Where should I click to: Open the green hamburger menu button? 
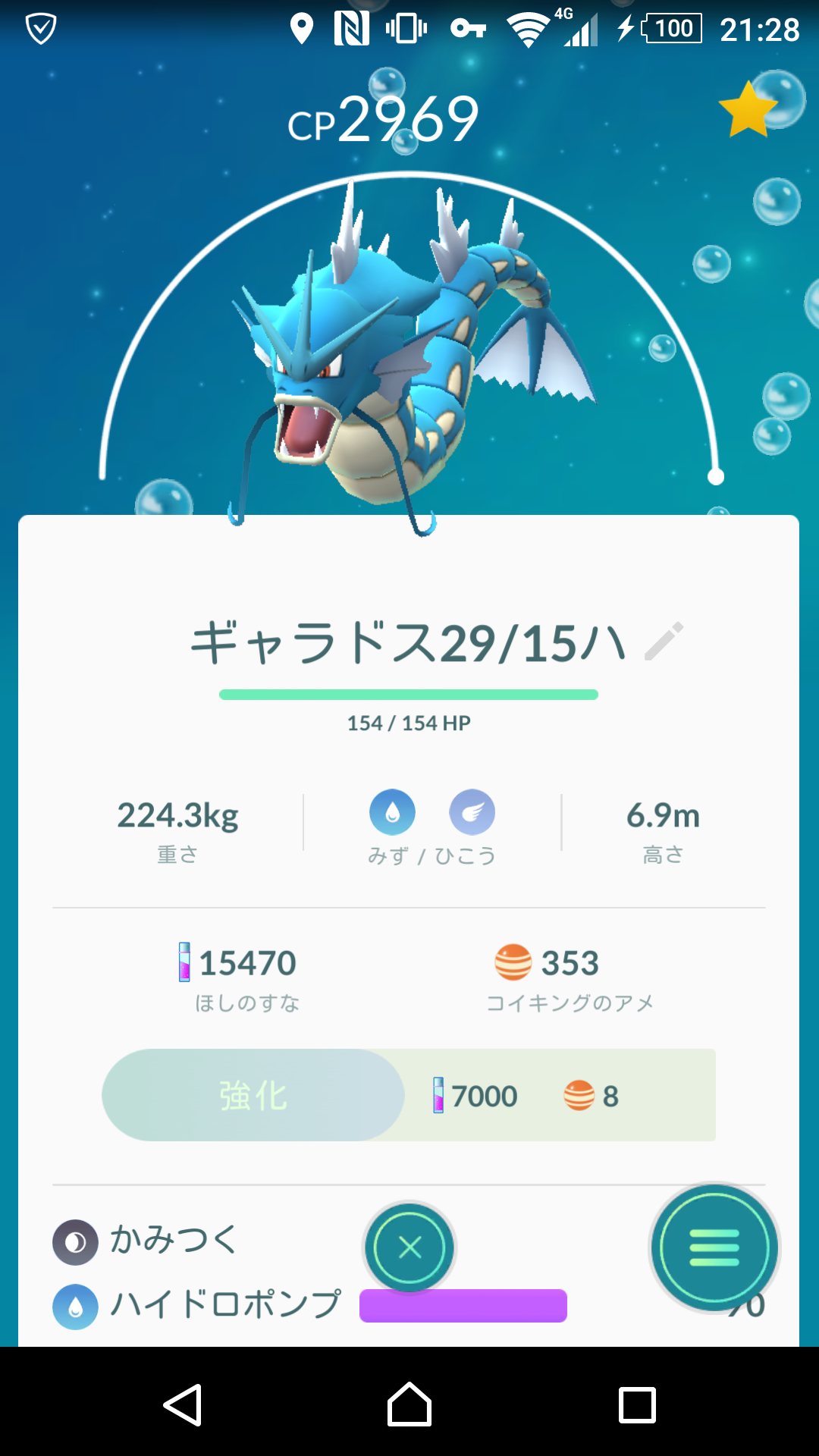(x=714, y=1247)
